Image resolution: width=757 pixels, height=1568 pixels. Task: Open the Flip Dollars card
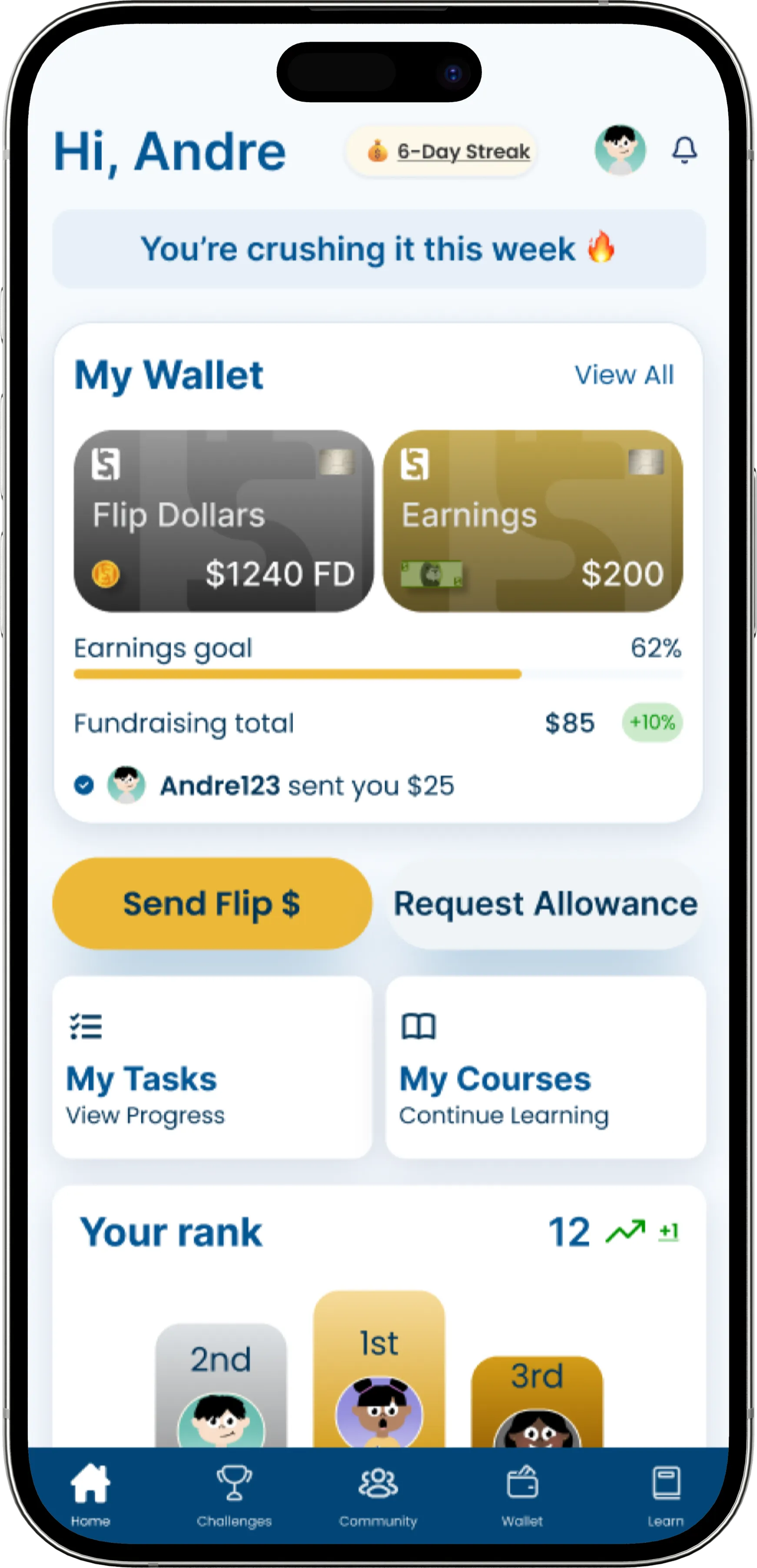[x=223, y=521]
